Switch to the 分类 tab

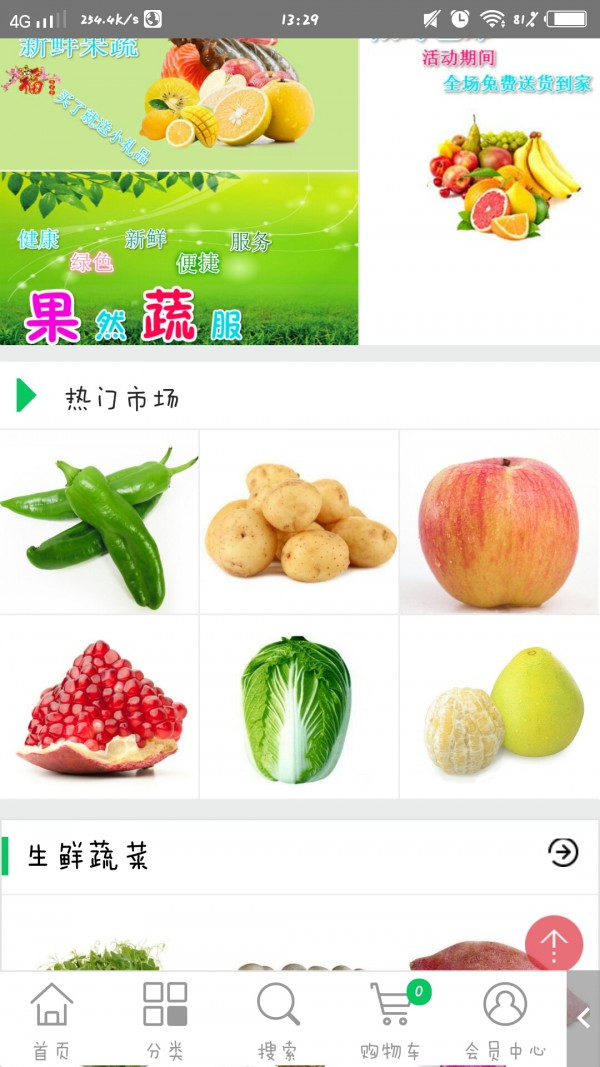click(165, 1019)
